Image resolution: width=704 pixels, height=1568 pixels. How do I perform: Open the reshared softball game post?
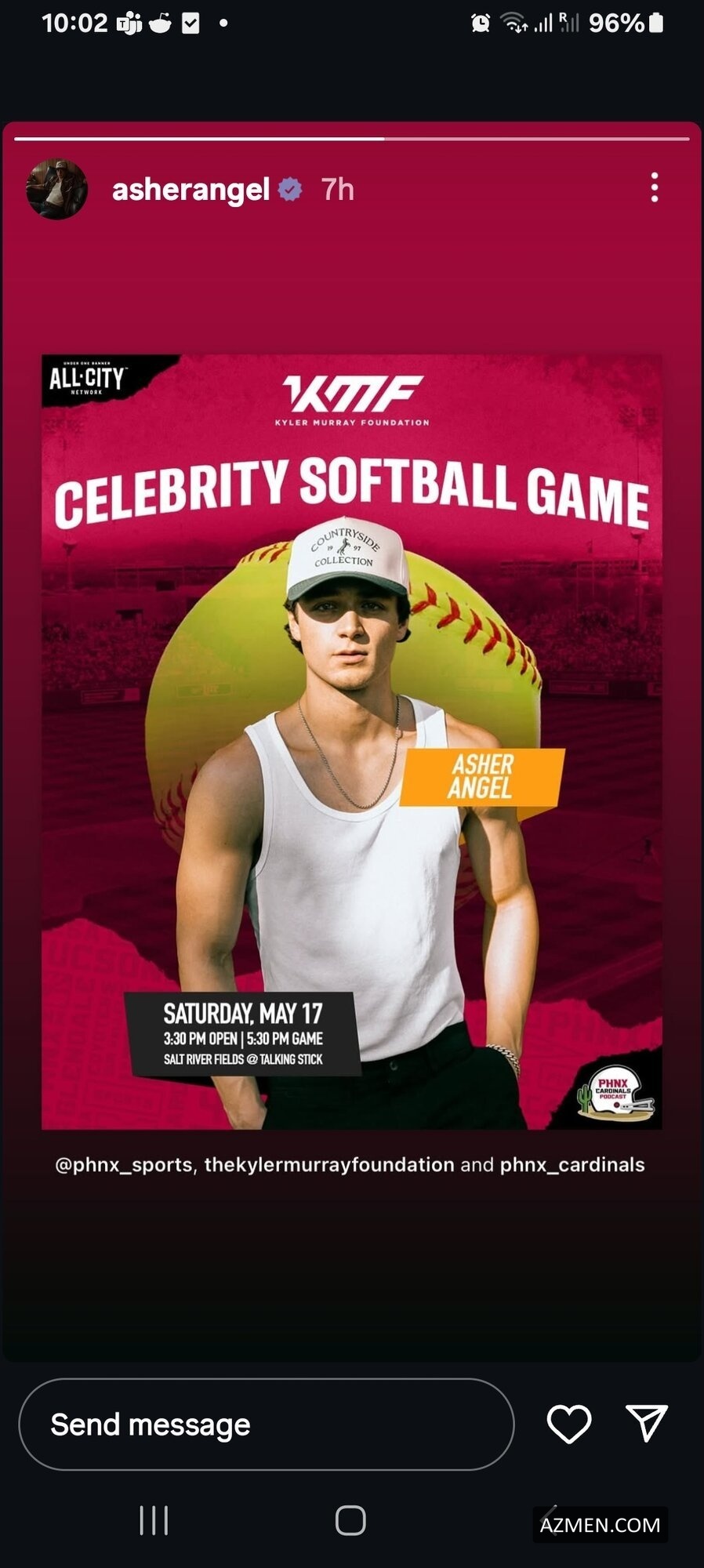(351, 741)
